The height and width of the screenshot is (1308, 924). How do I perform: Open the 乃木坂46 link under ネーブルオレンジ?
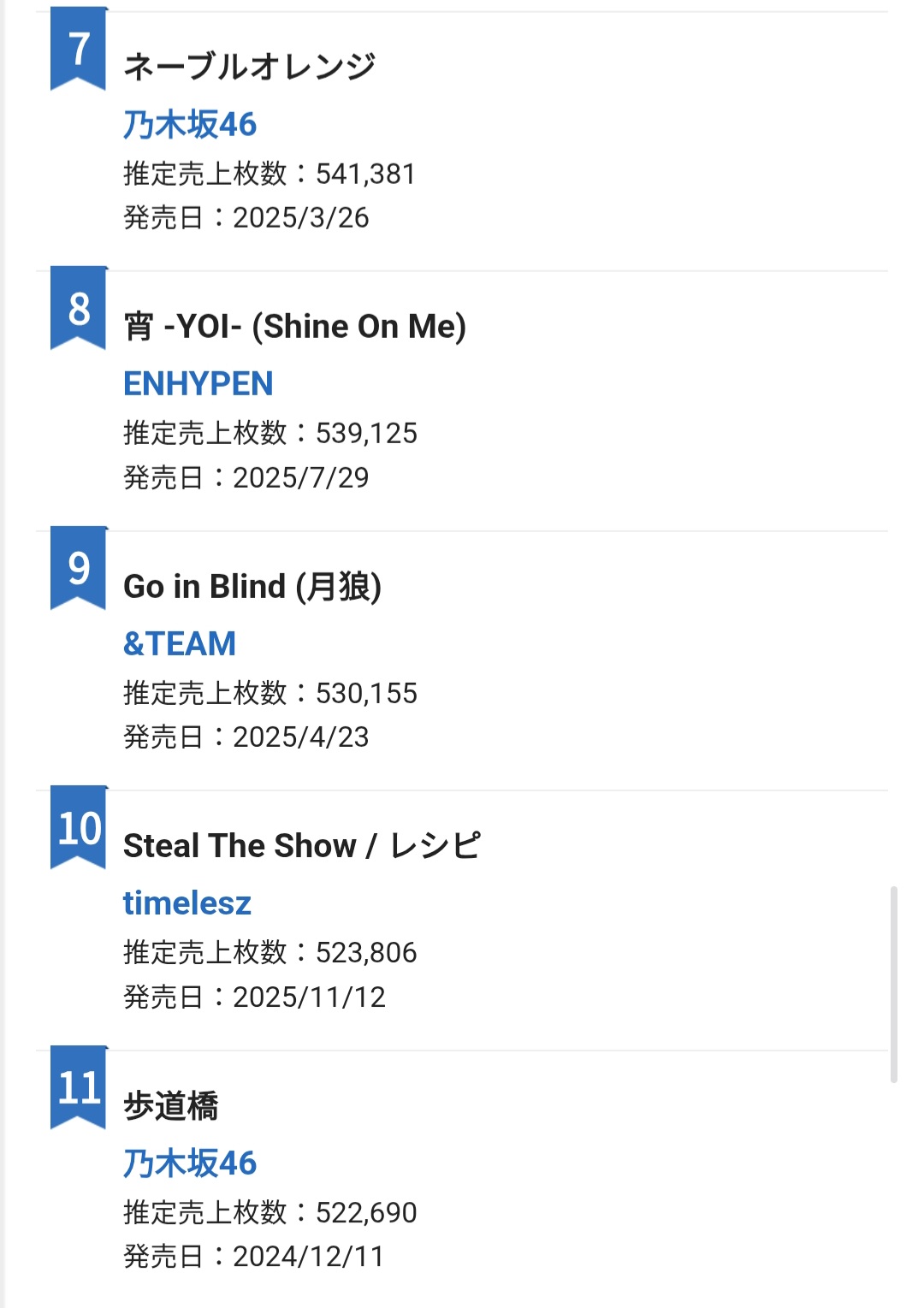coord(189,125)
